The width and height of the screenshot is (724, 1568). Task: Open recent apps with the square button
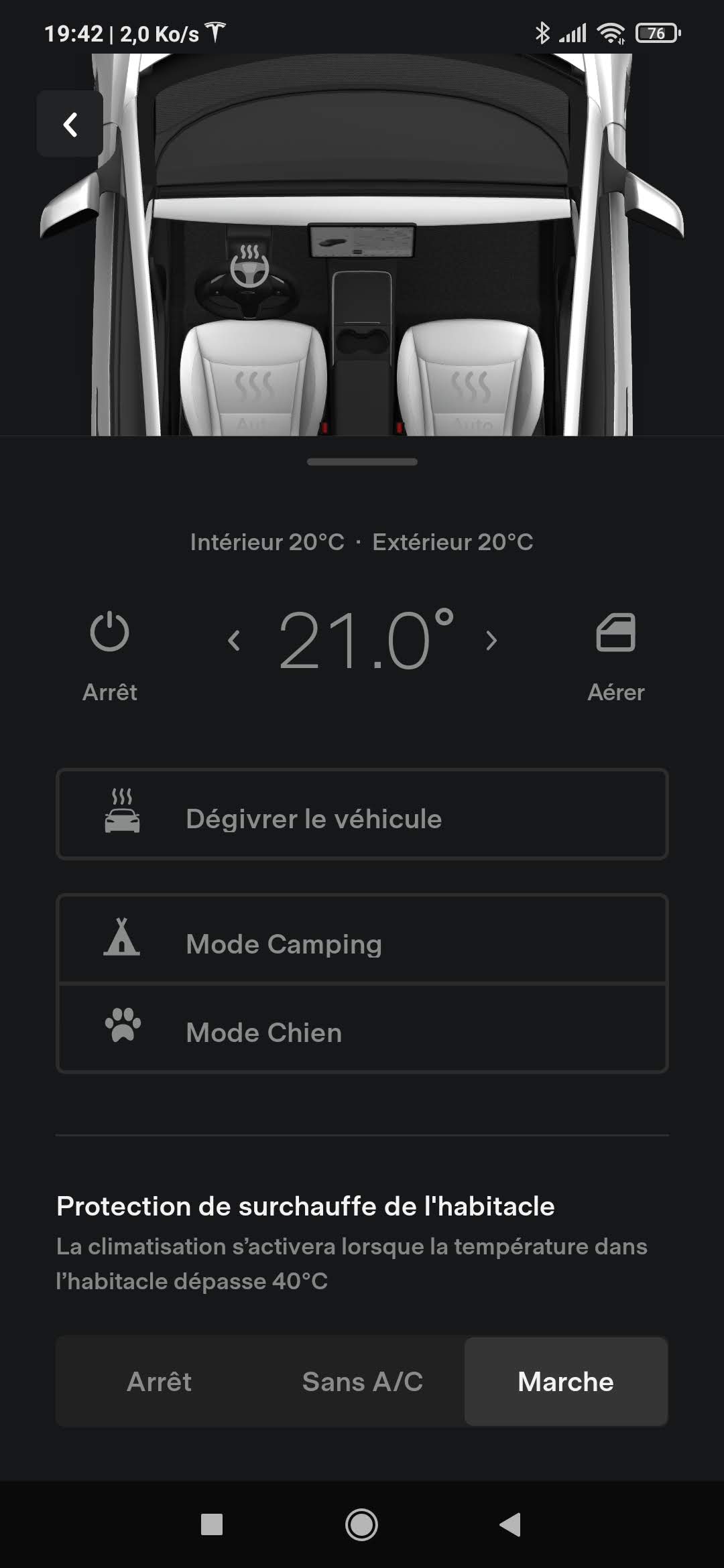coord(212,1524)
